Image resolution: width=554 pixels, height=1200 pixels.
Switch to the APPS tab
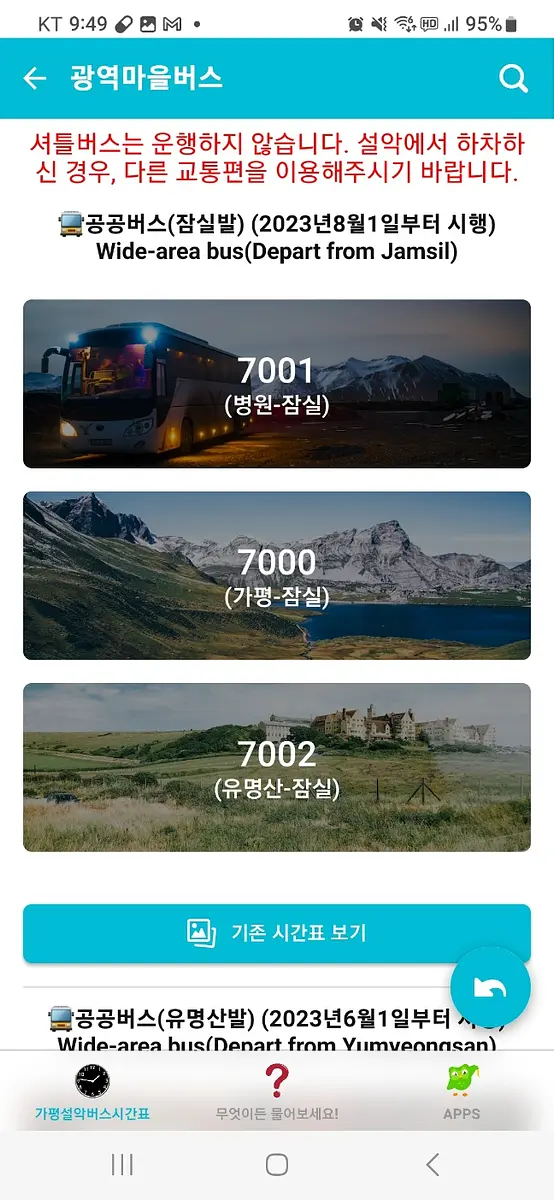click(461, 1091)
